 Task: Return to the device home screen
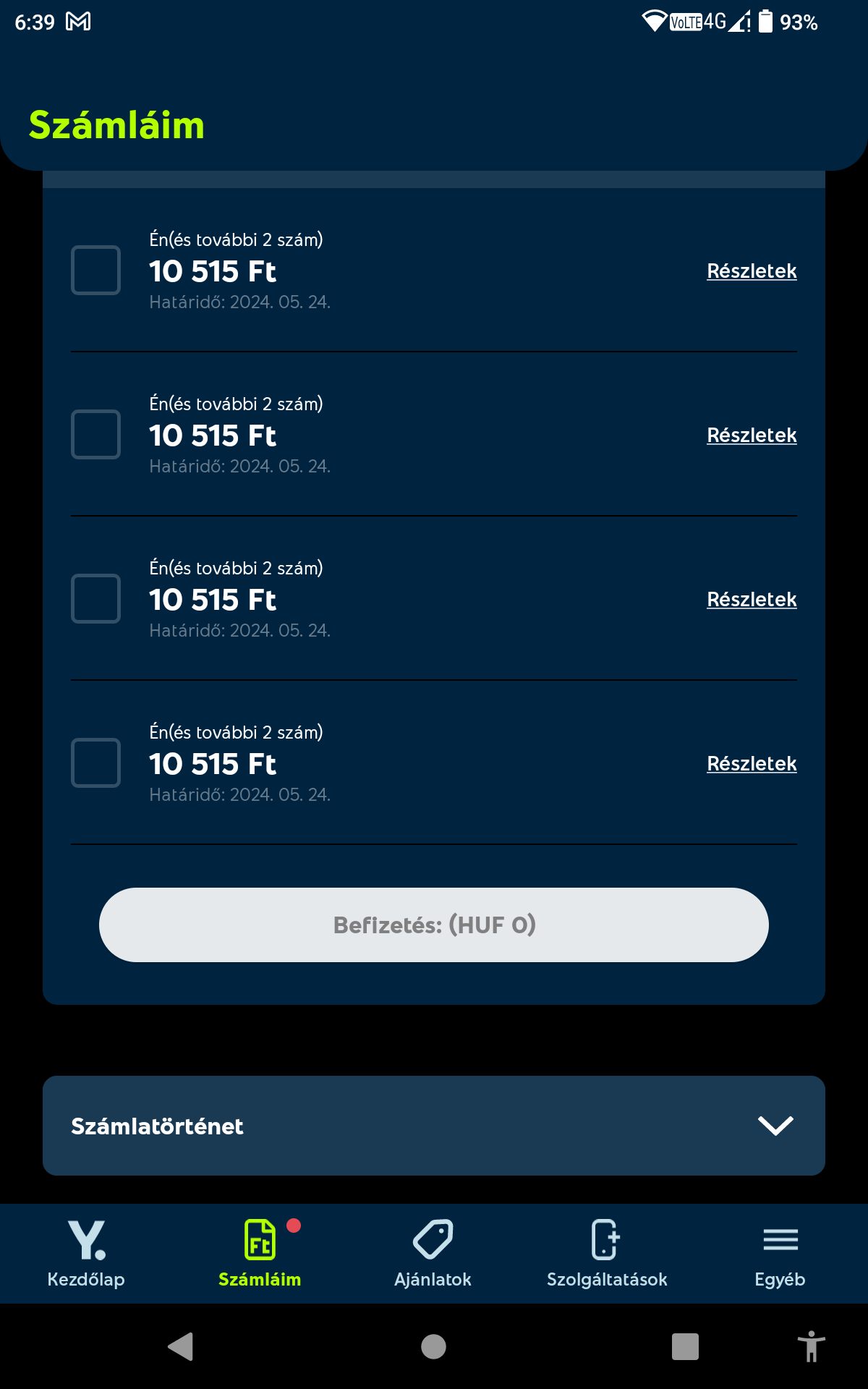pyautogui.click(x=433, y=1346)
